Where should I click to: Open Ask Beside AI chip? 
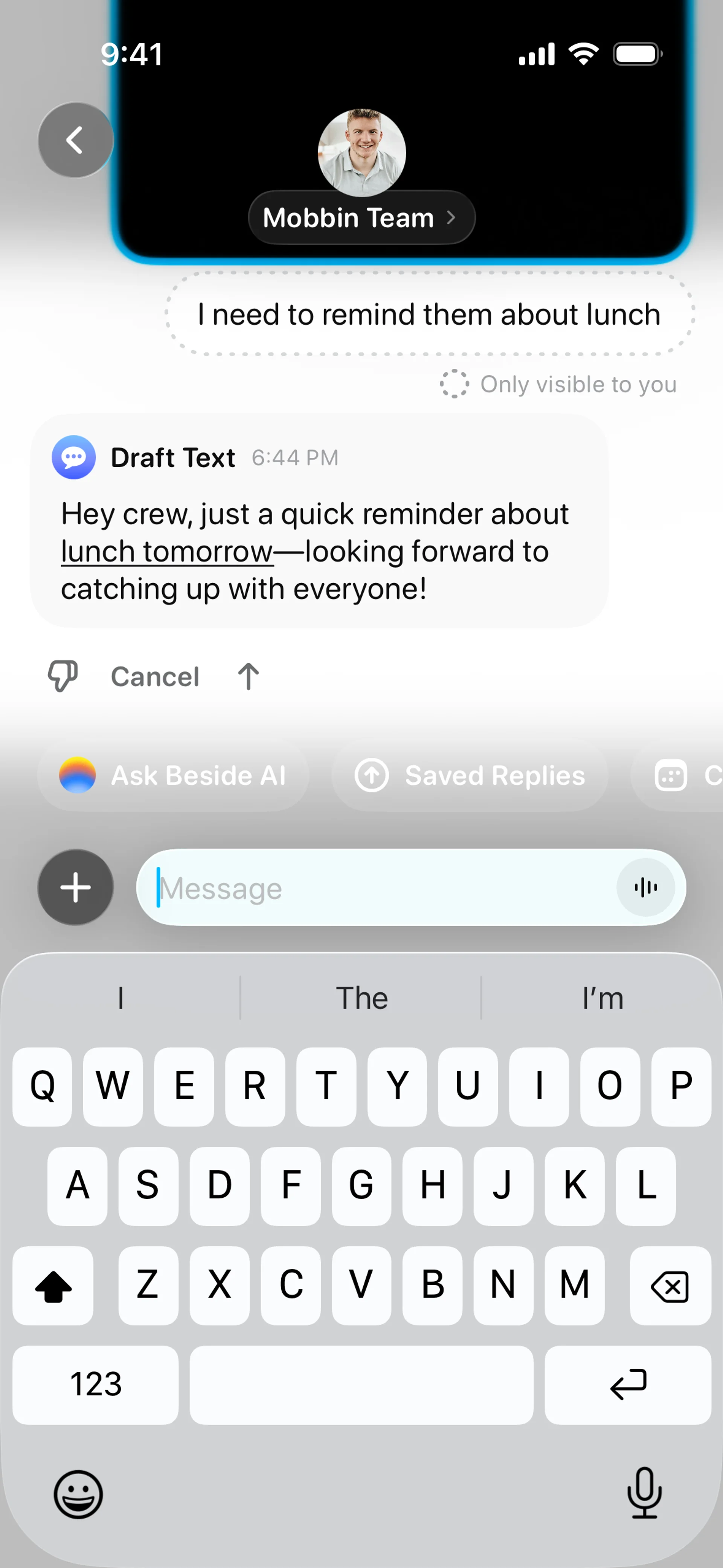pos(174,775)
